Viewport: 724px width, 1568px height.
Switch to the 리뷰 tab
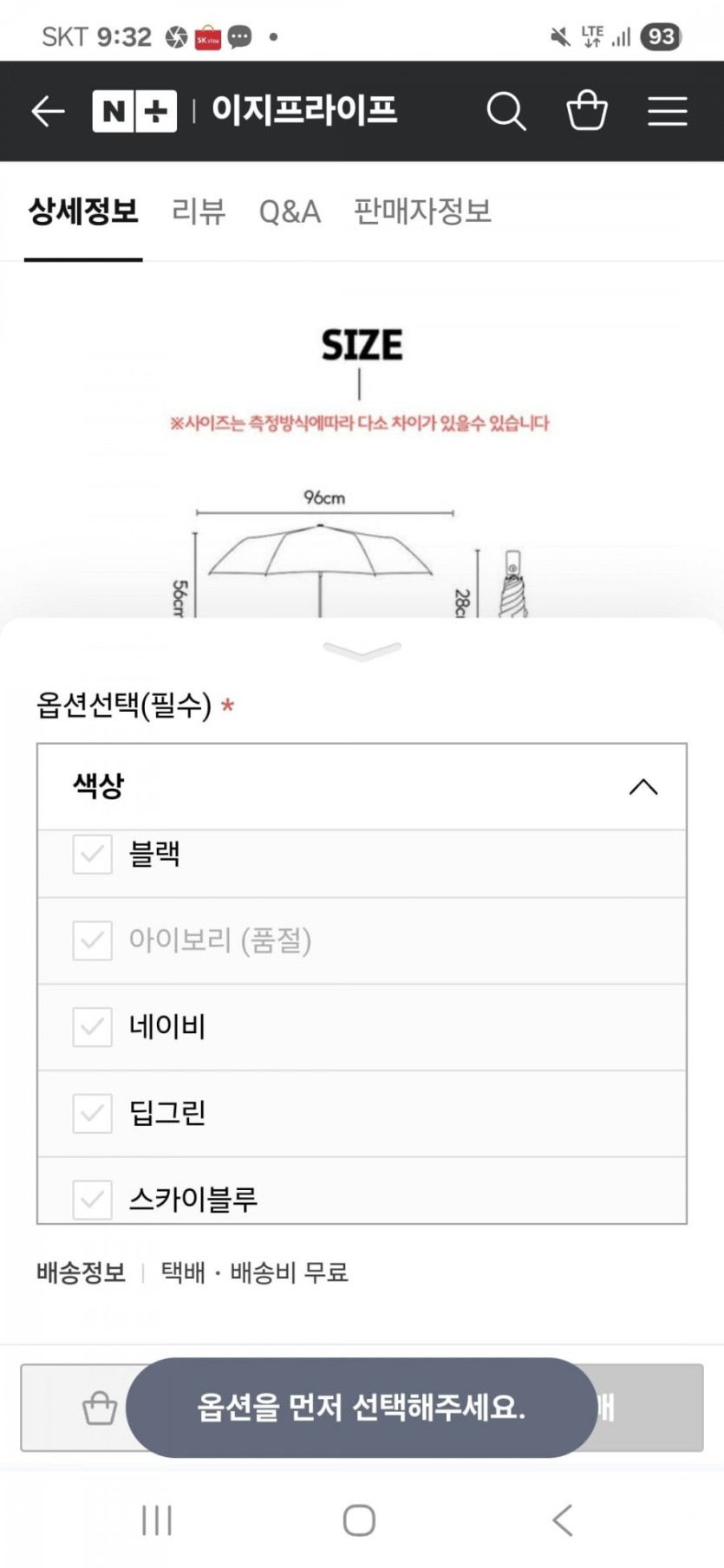pos(199,211)
